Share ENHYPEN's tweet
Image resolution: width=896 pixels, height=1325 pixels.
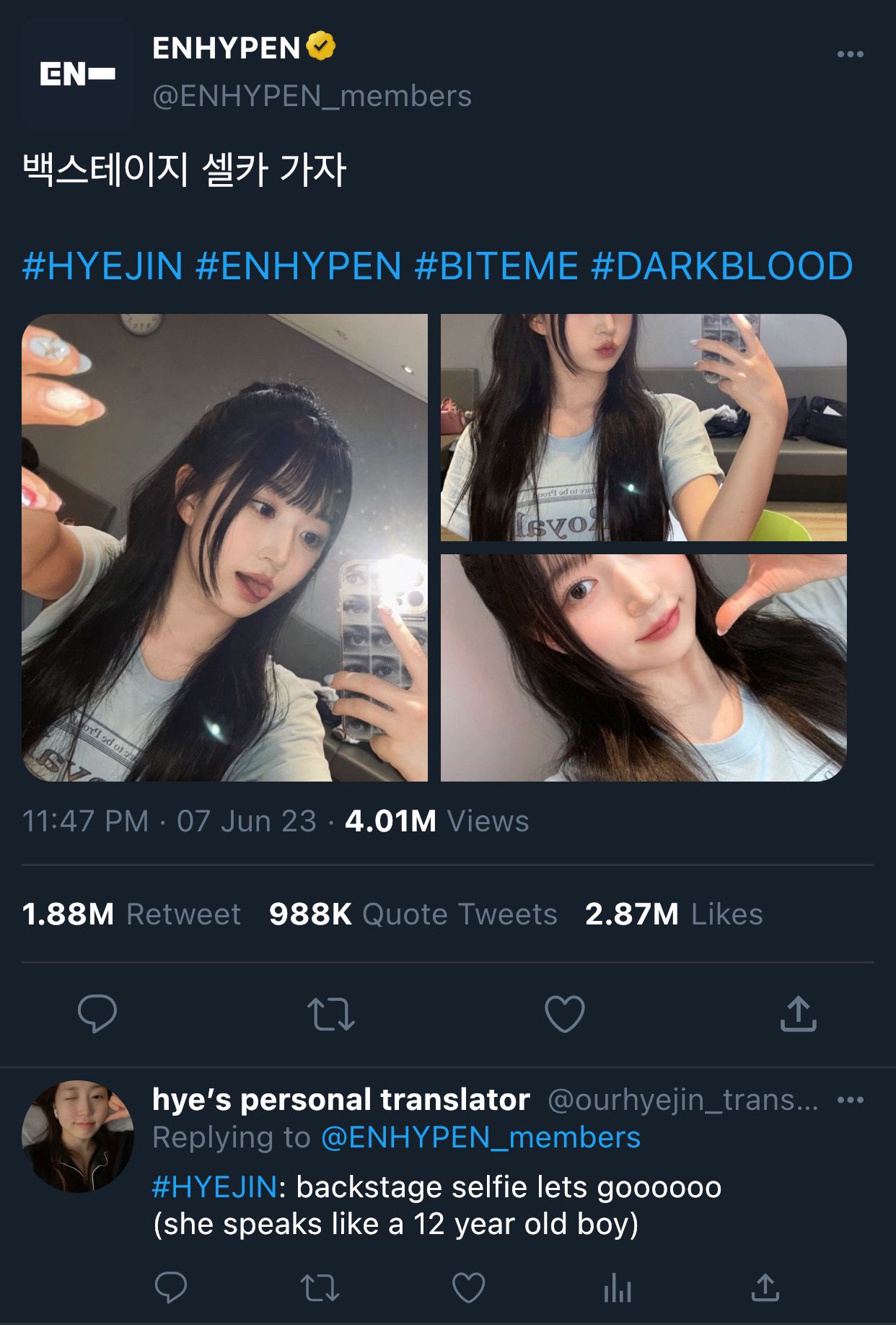(x=798, y=1014)
